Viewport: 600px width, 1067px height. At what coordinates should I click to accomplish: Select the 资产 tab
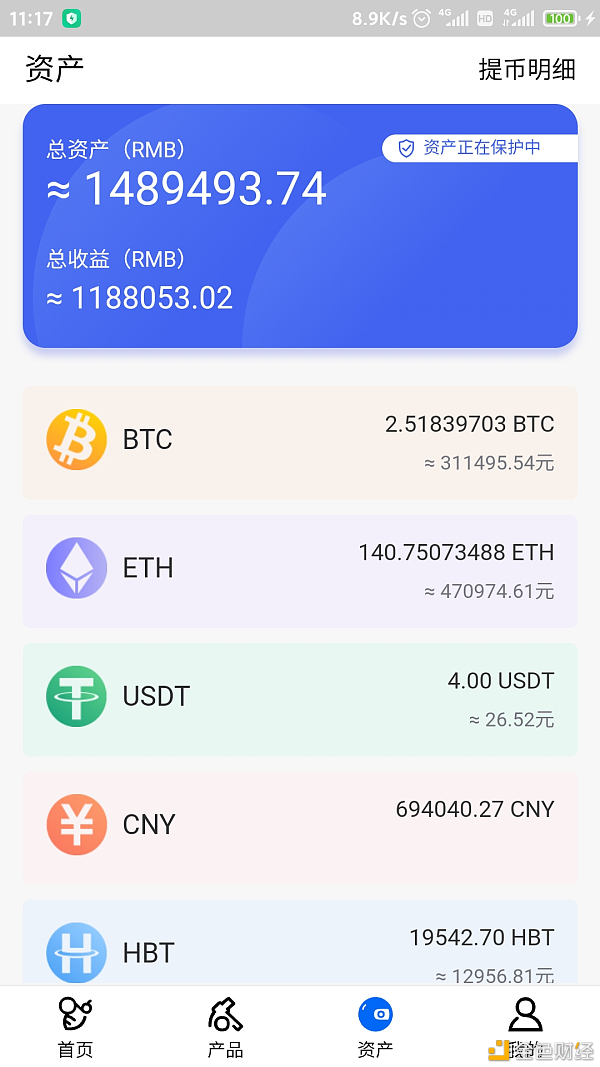(x=375, y=1027)
